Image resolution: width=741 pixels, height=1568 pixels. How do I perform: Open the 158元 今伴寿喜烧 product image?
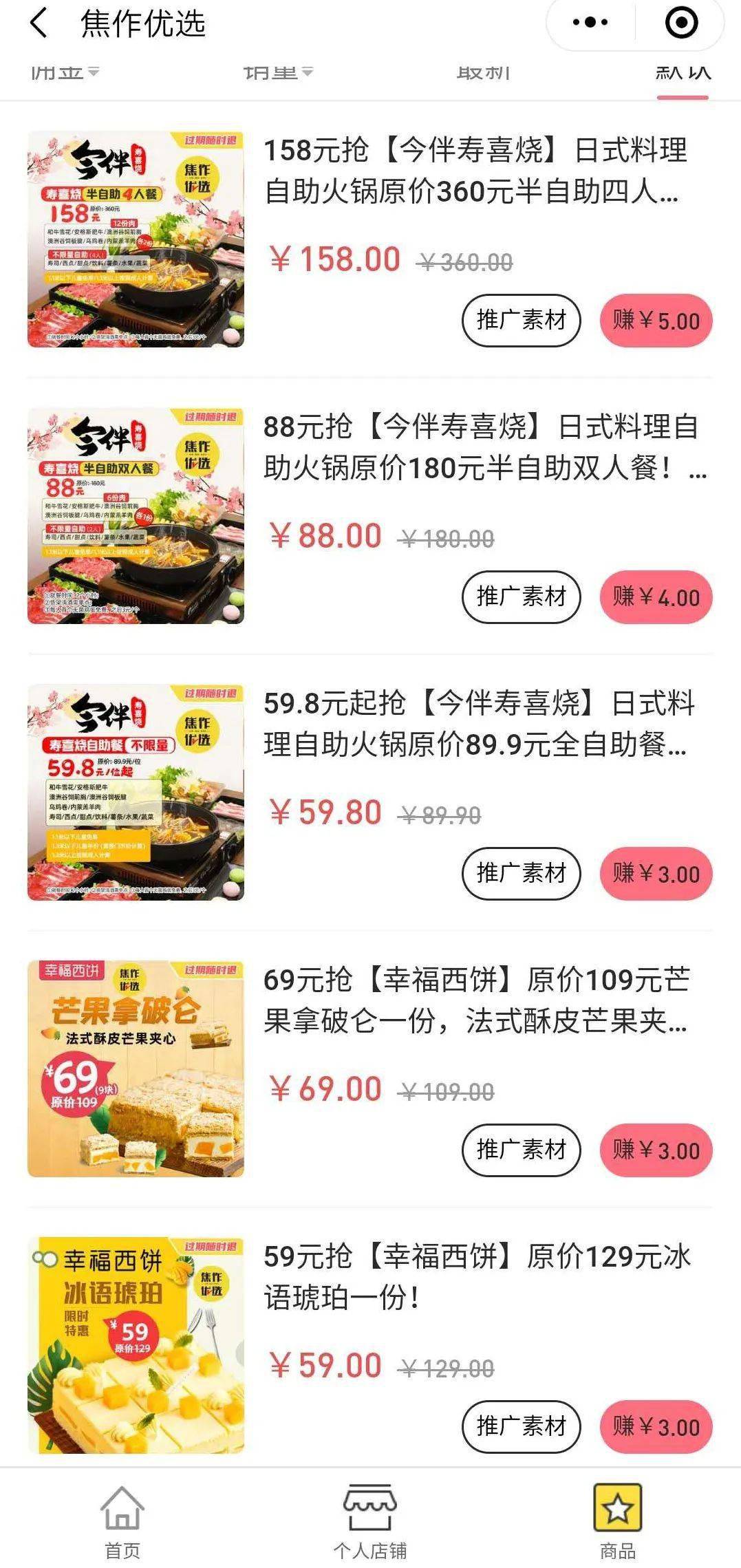pyautogui.click(x=136, y=239)
